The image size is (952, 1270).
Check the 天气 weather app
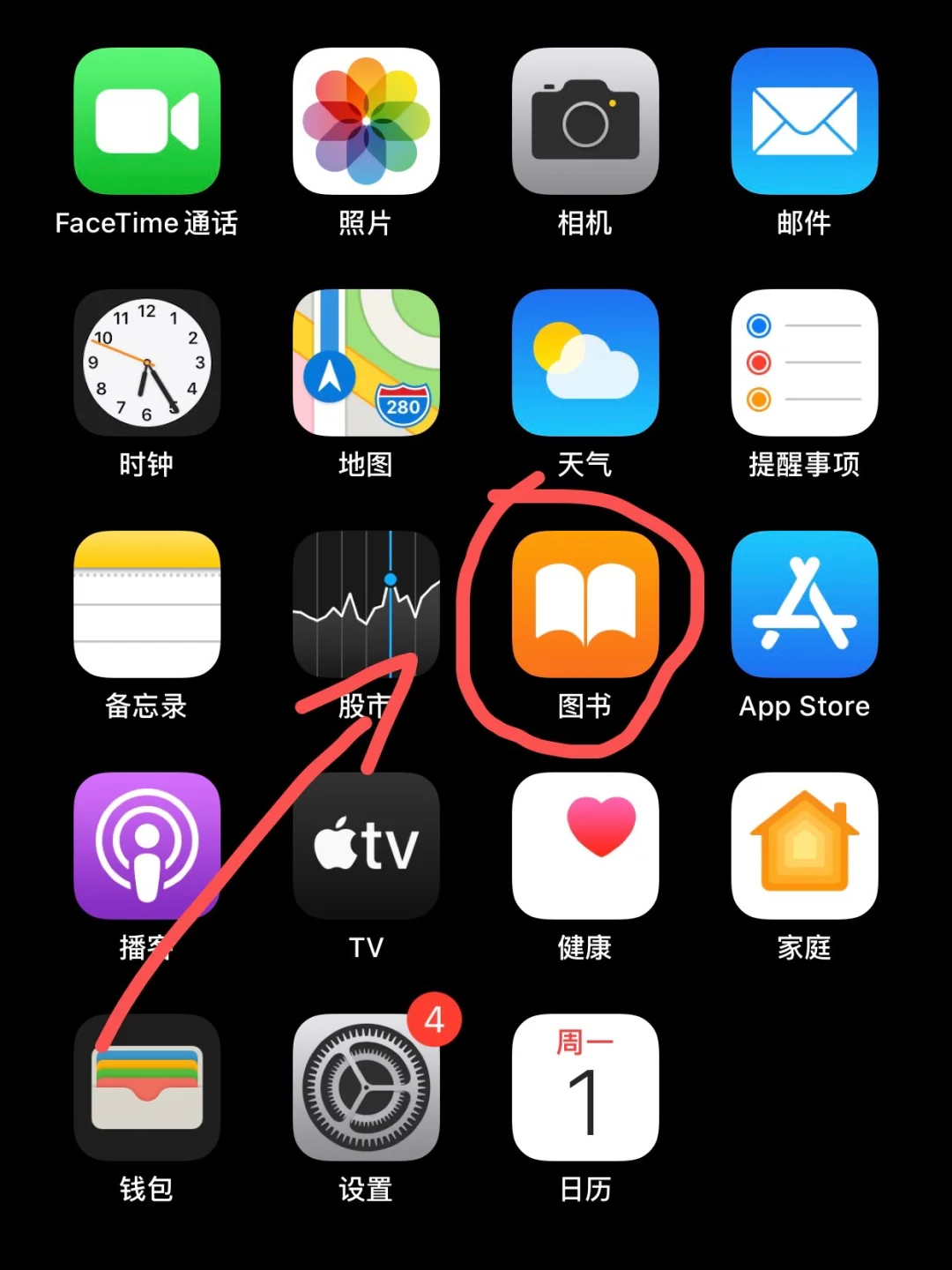585,362
